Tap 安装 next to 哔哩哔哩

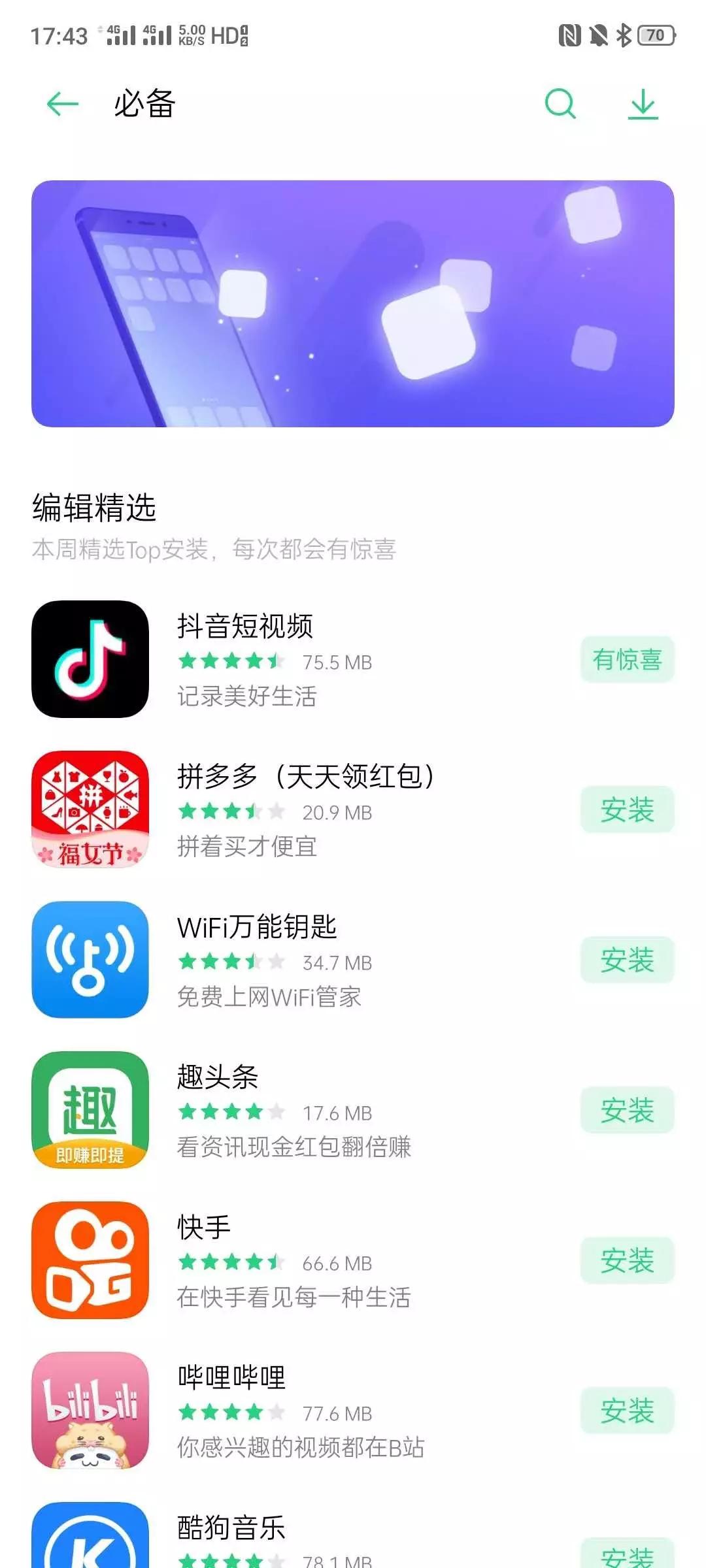pos(627,1411)
